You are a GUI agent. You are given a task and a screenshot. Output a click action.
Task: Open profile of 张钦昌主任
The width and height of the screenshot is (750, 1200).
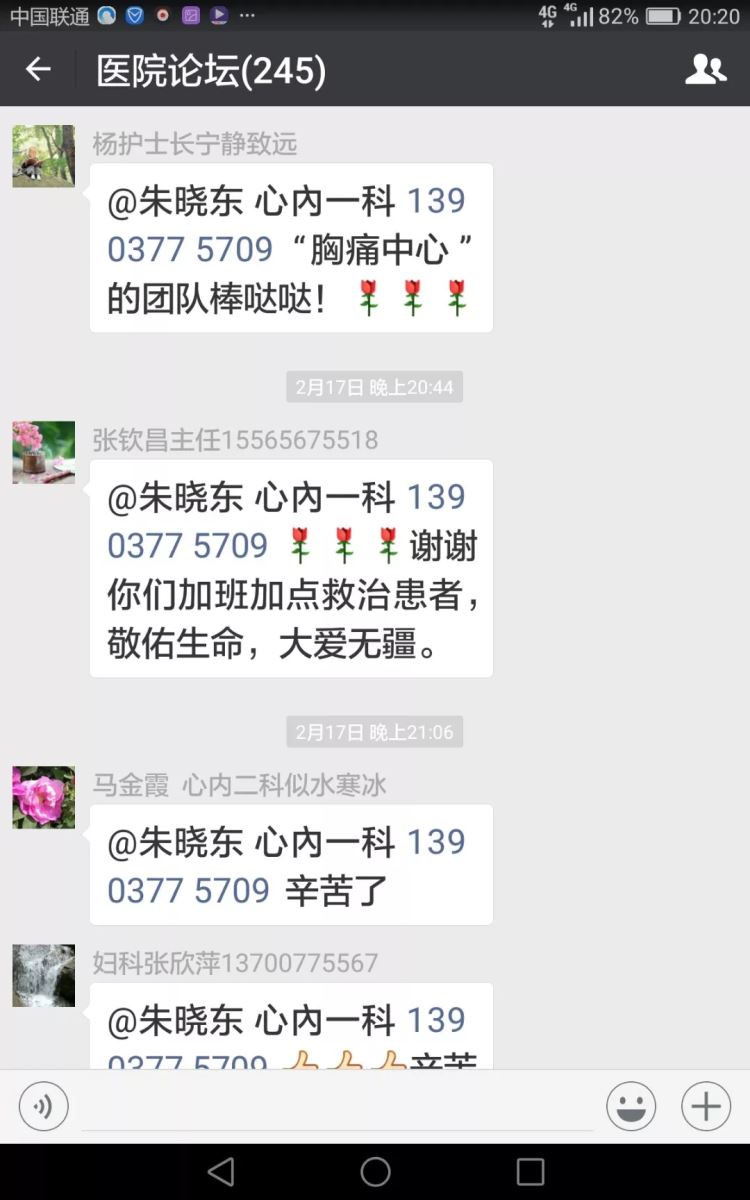43,452
